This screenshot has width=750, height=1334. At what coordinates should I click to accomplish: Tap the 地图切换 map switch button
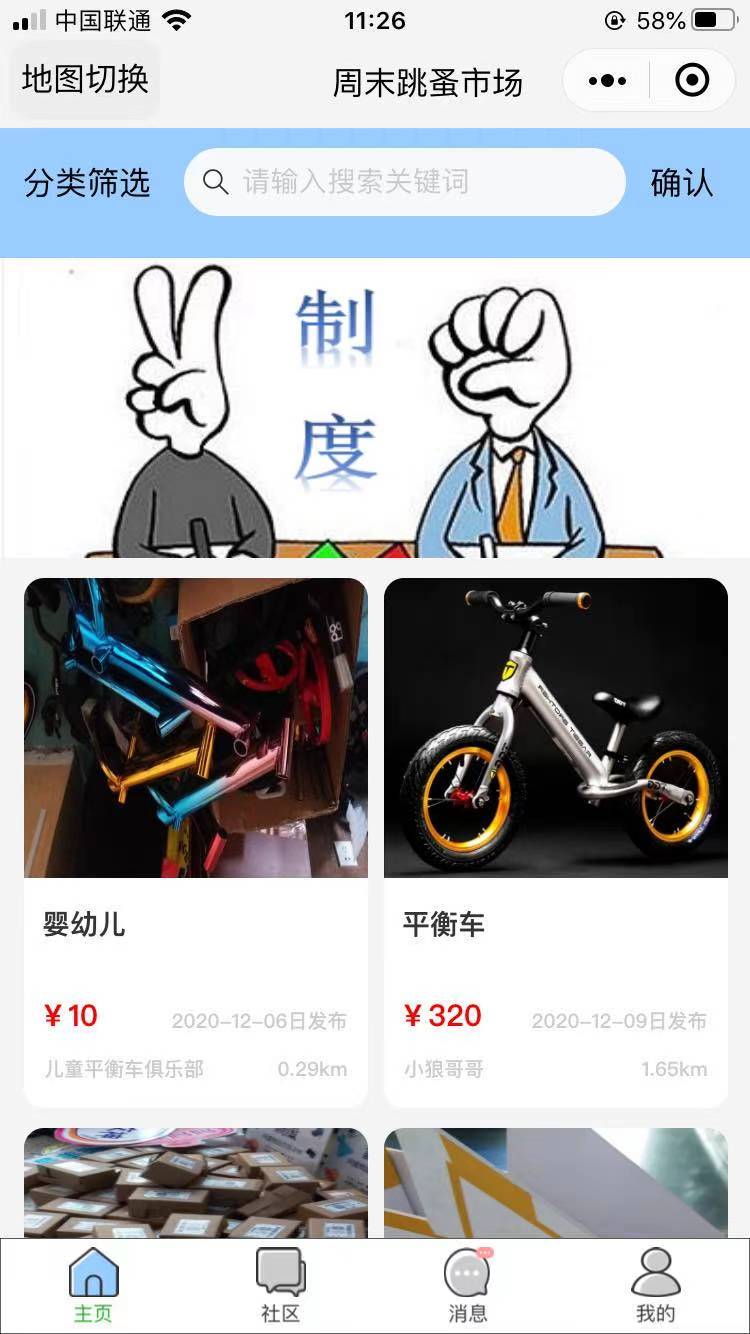coord(85,80)
